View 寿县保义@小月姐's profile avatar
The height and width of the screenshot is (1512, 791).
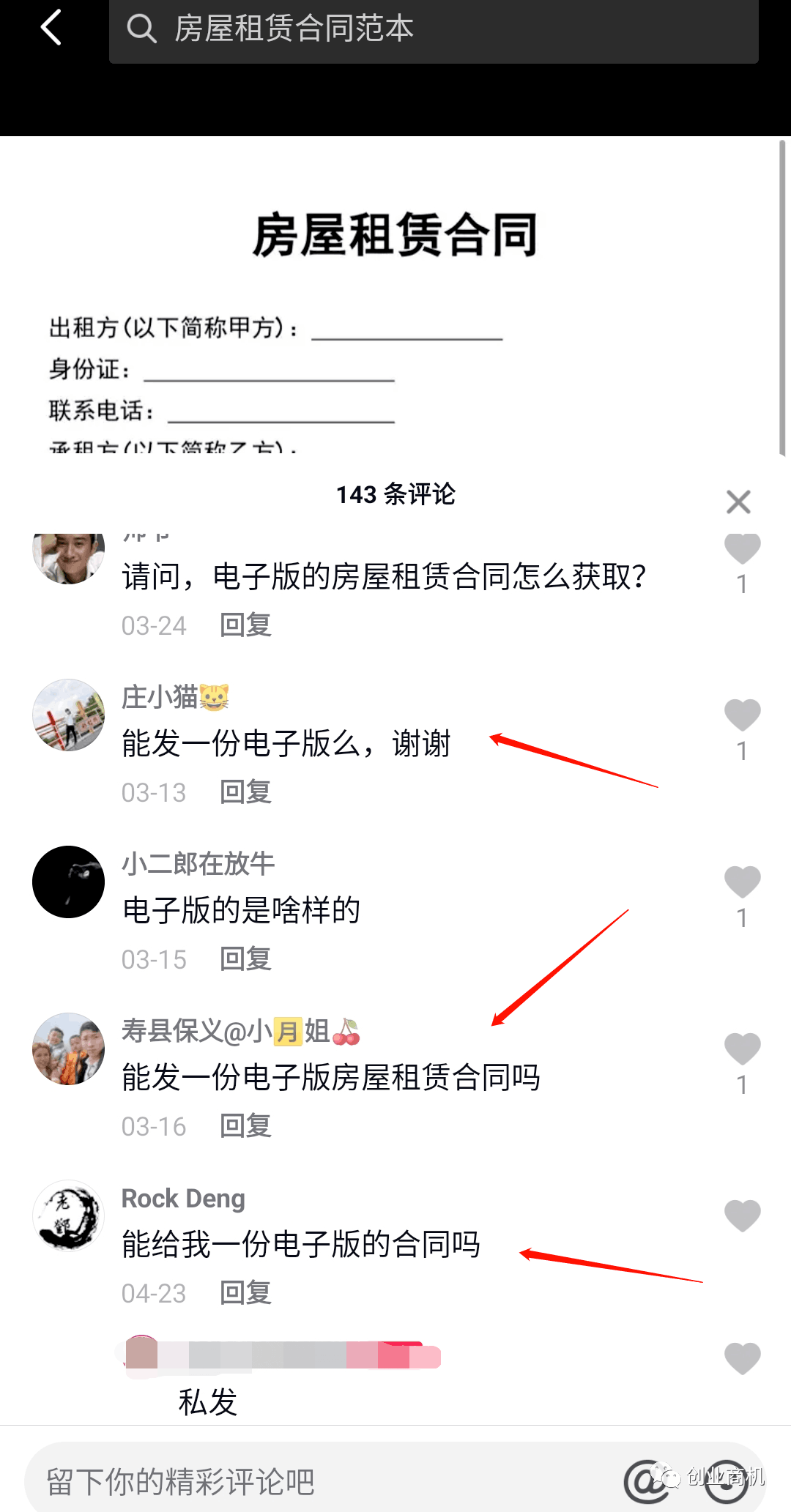[x=69, y=1049]
